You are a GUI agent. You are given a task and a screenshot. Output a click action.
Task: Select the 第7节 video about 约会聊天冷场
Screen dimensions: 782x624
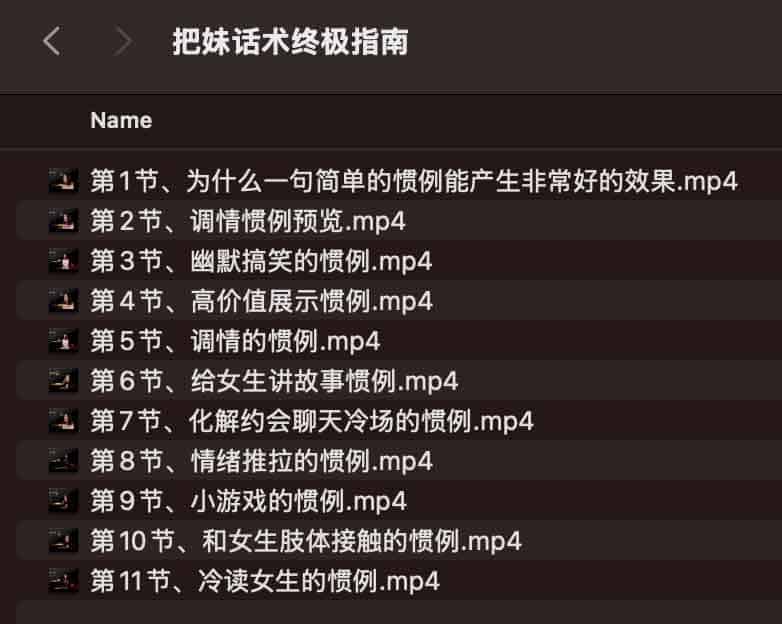pos(311,421)
